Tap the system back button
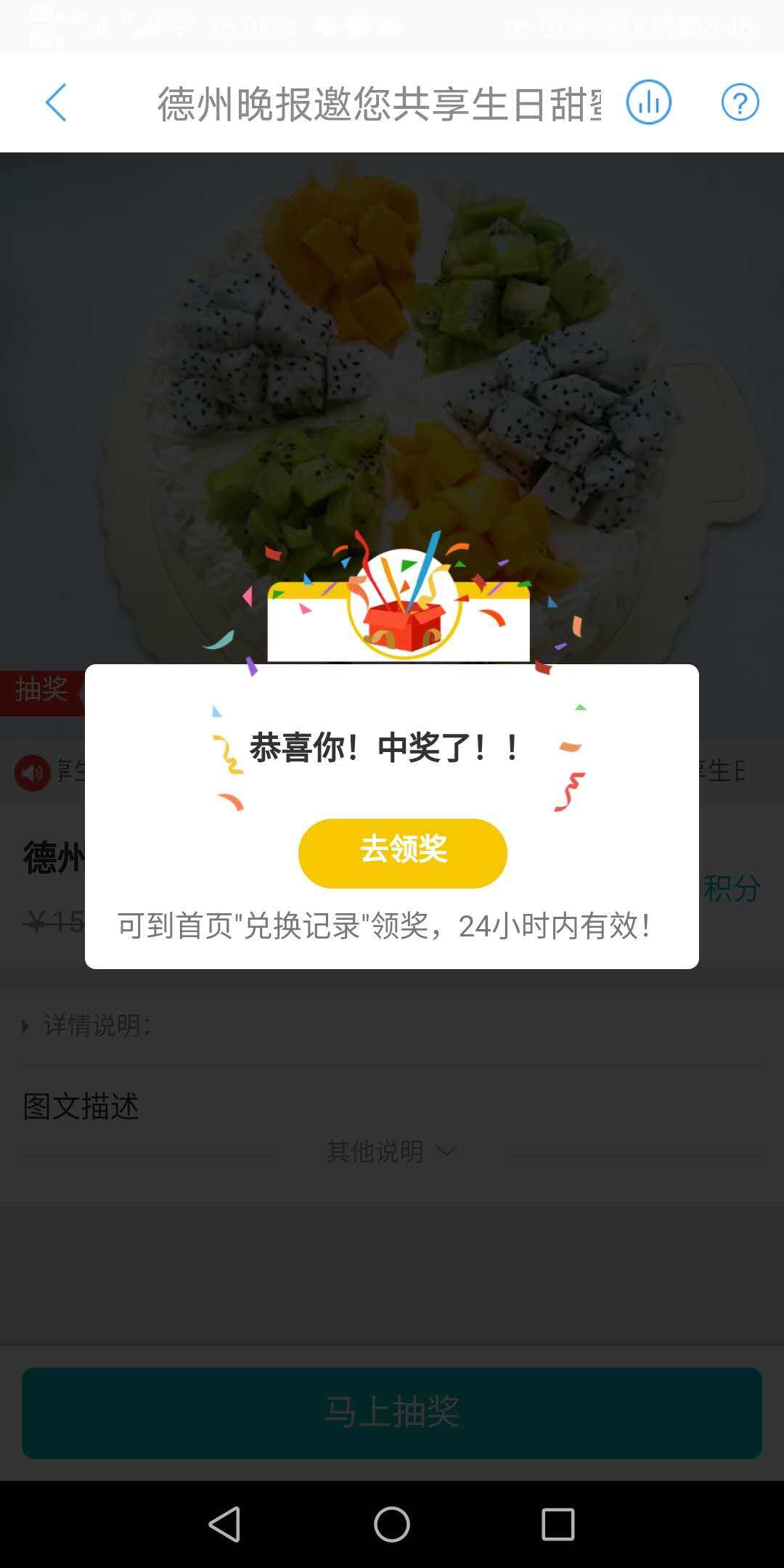 pos(225,1524)
